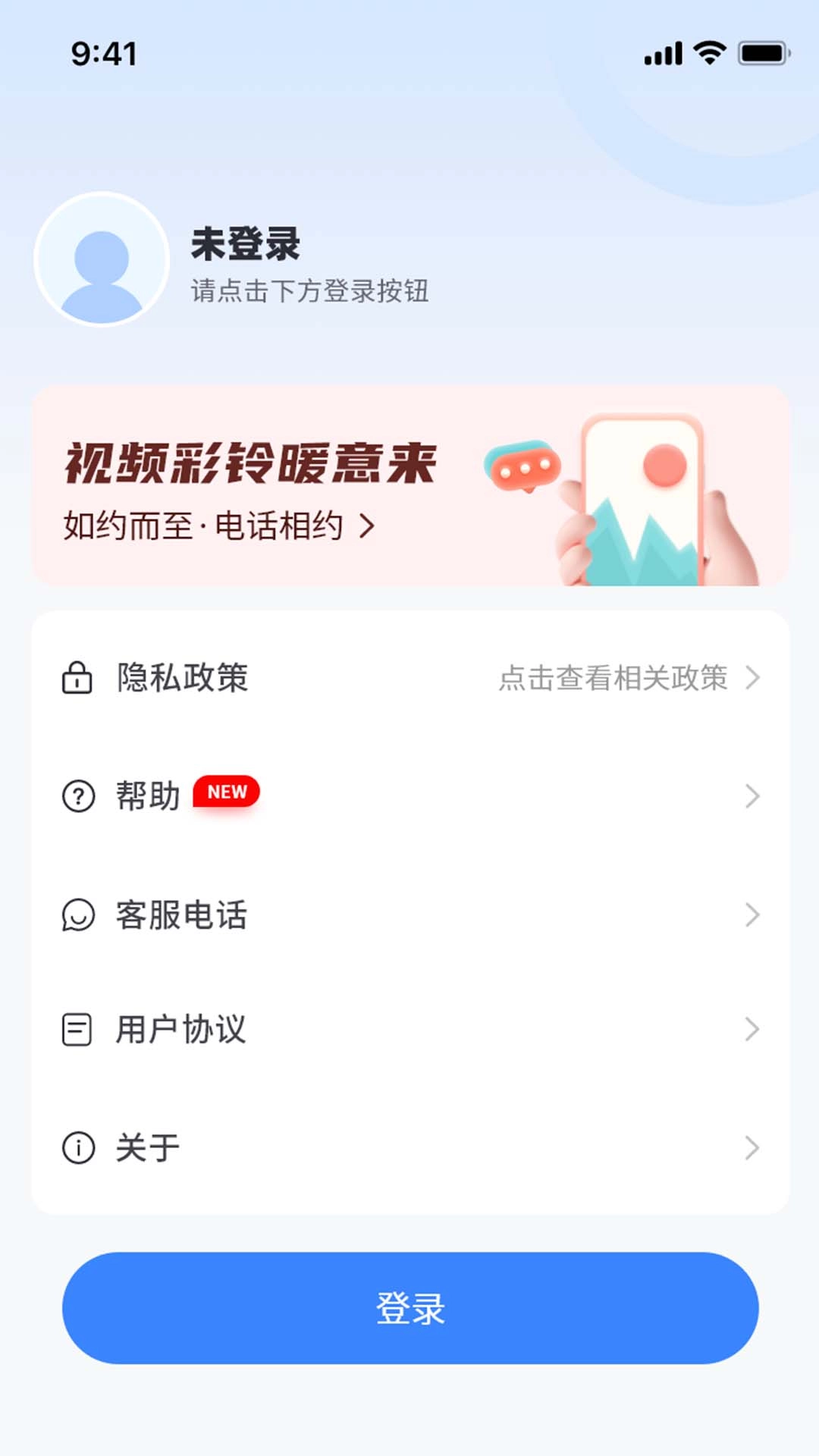Image resolution: width=819 pixels, height=1456 pixels.
Task: Select the info icon next to 关于
Action: coord(78,1147)
